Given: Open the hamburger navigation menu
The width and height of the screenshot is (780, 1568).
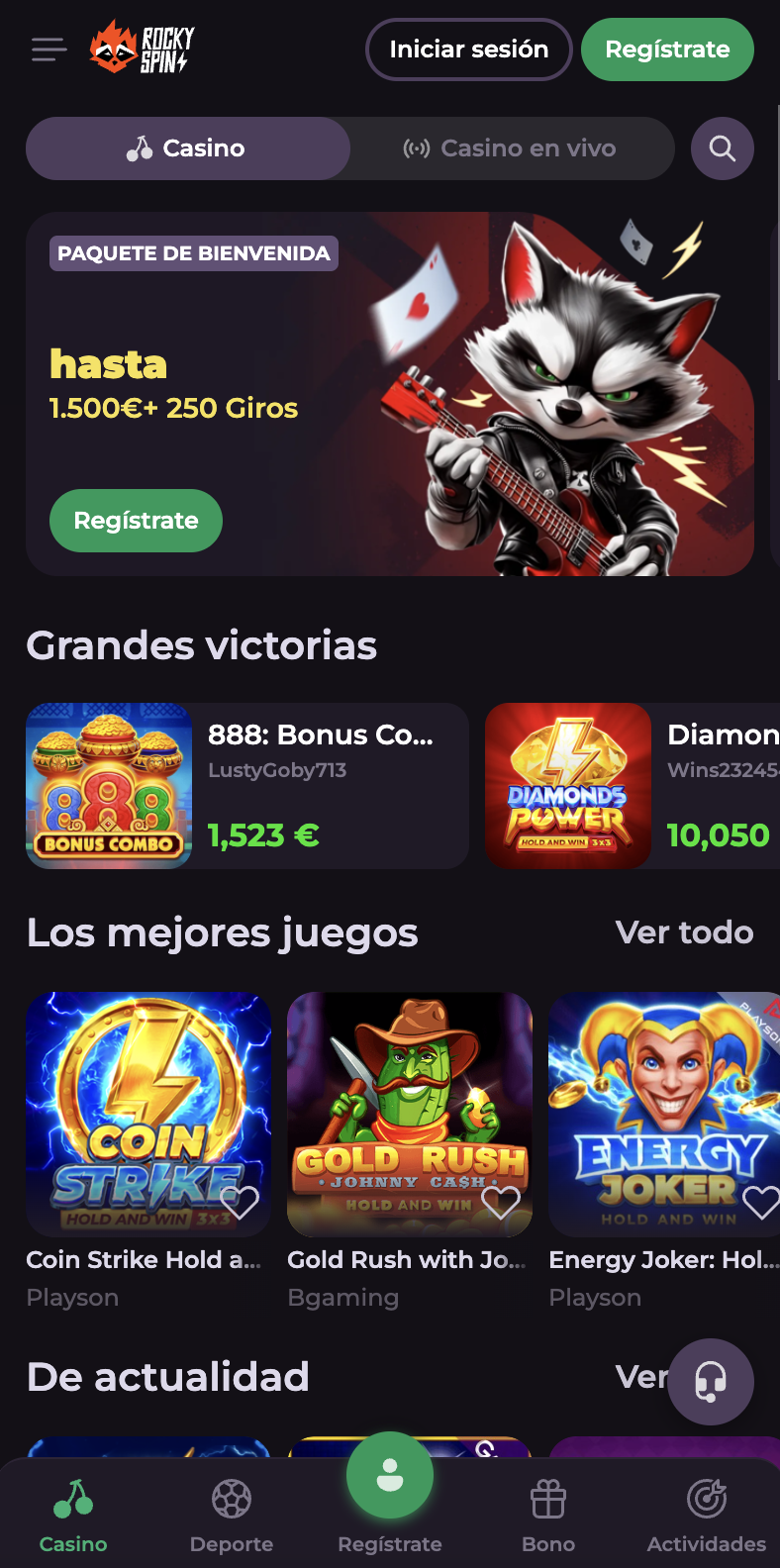Looking at the screenshot, I should 48,49.
